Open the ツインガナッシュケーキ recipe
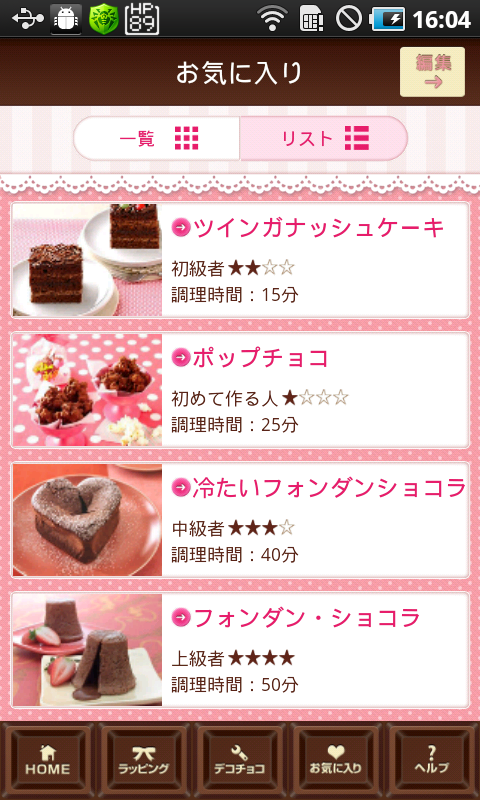 [x=240, y=260]
